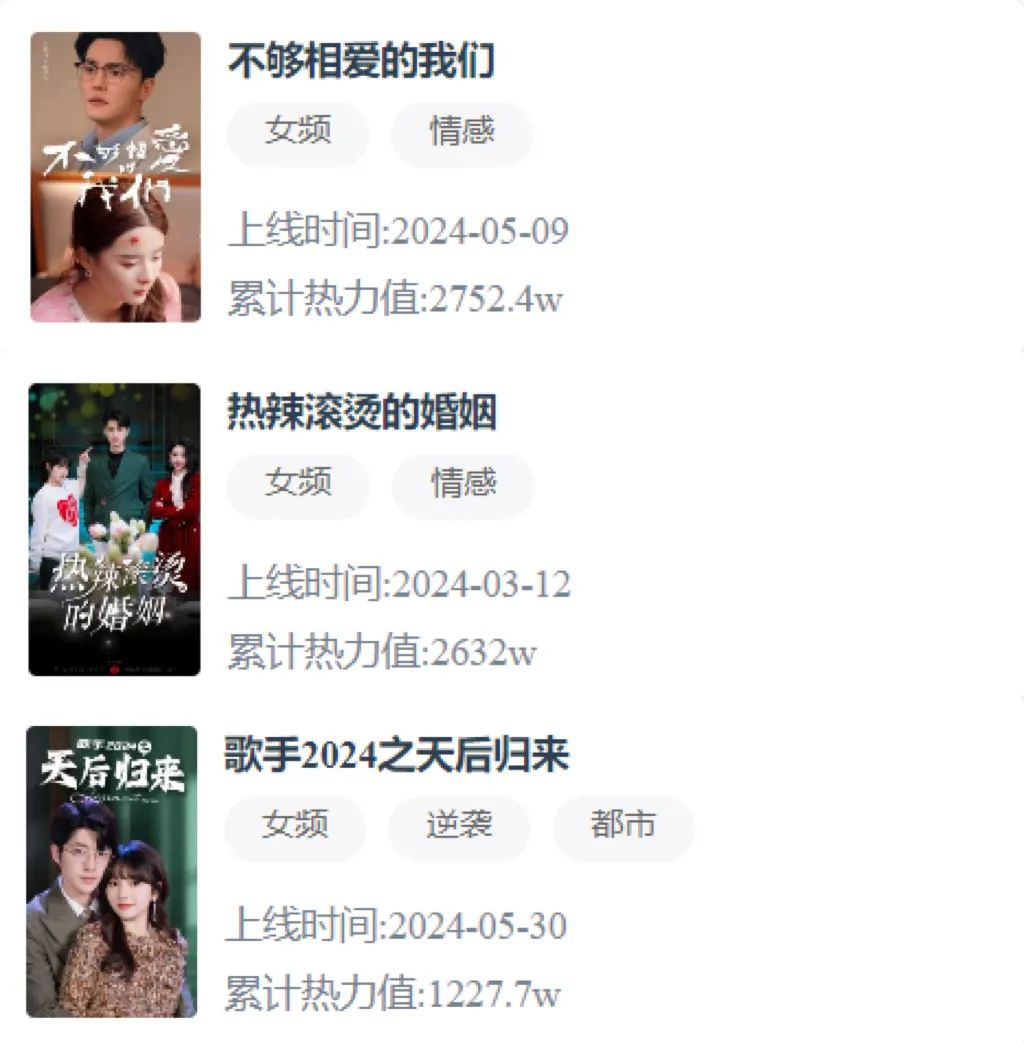Tap the 女频 tag under 歌手2024之天后归来
This screenshot has width=1024, height=1044.
[x=295, y=826]
